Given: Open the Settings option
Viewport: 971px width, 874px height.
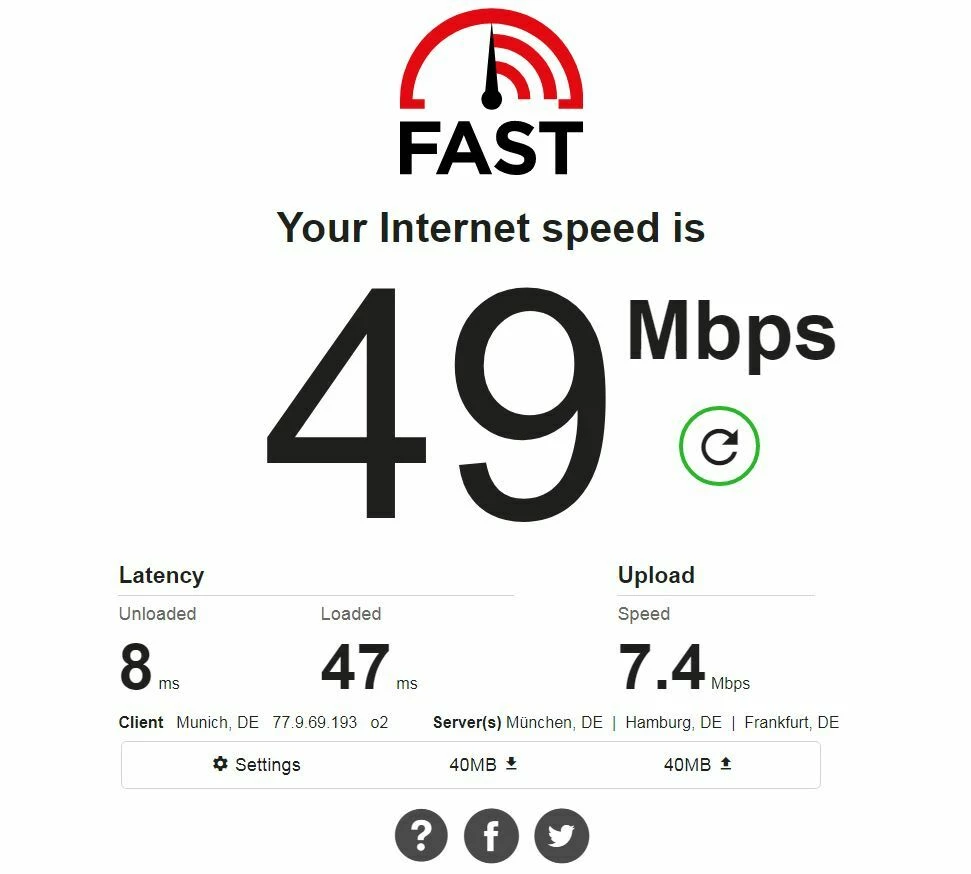Looking at the screenshot, I should pyautogui.click(x=257, y=765).
